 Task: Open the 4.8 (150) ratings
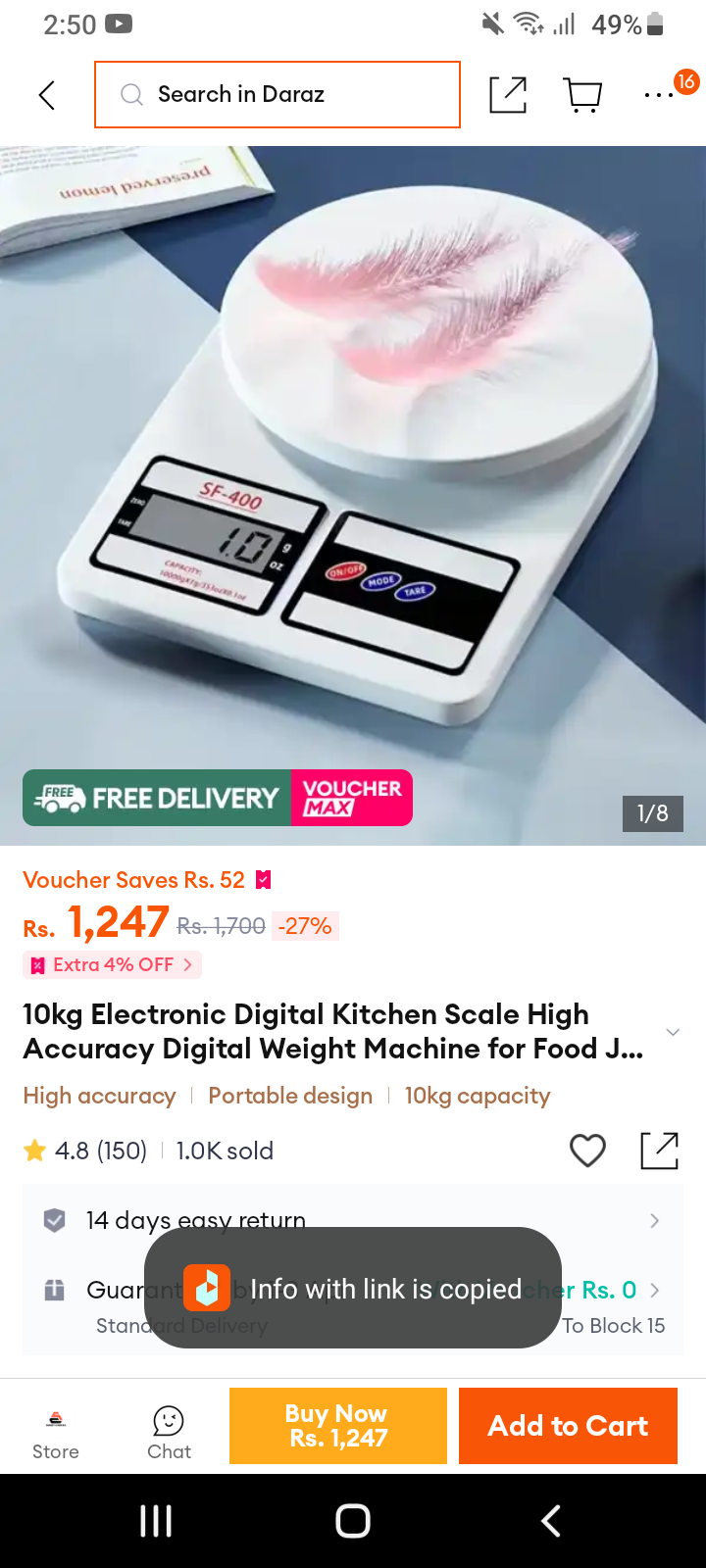pyautogui.click(x=85, y=1151)
